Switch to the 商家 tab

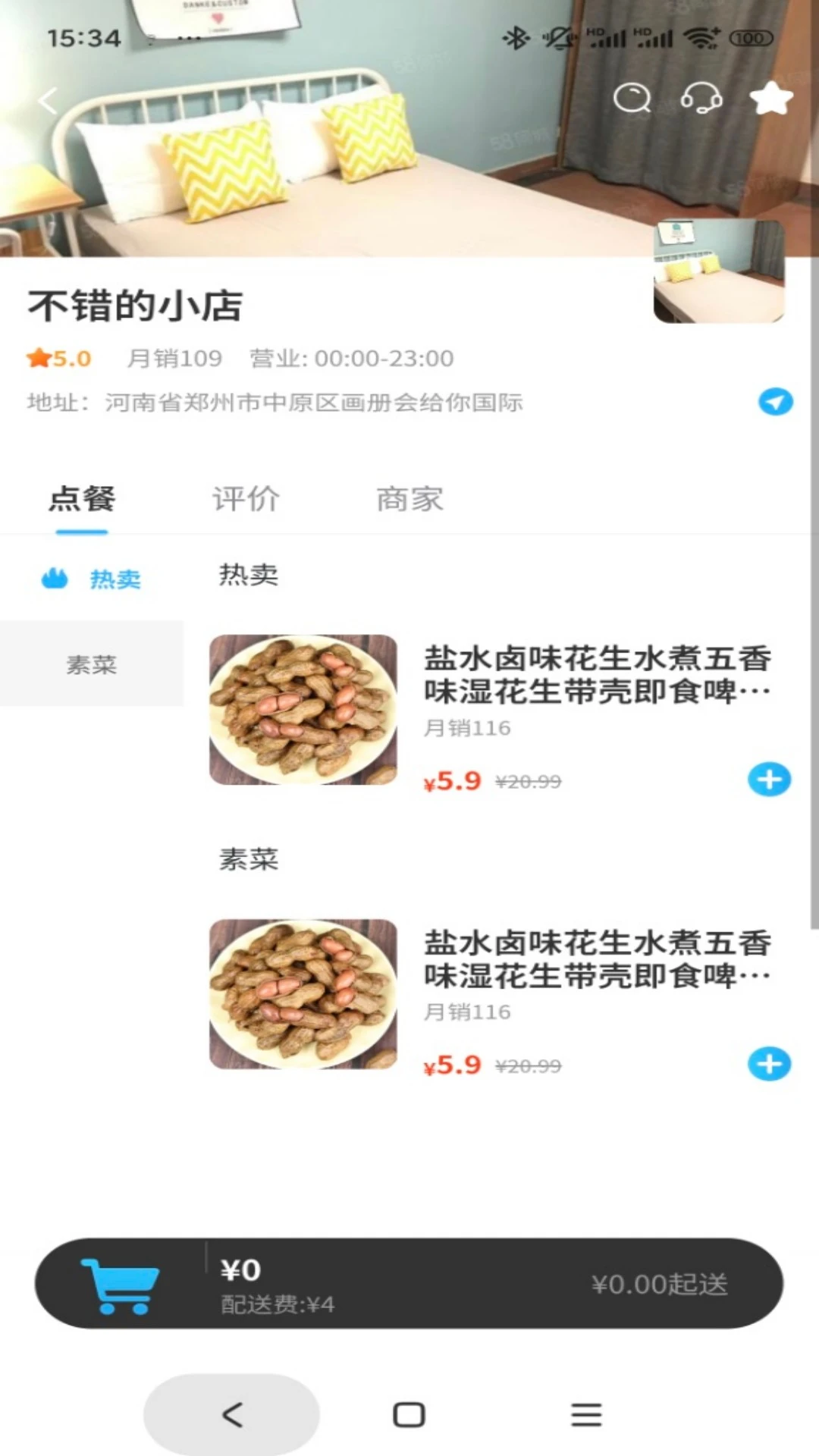point(408,500)
